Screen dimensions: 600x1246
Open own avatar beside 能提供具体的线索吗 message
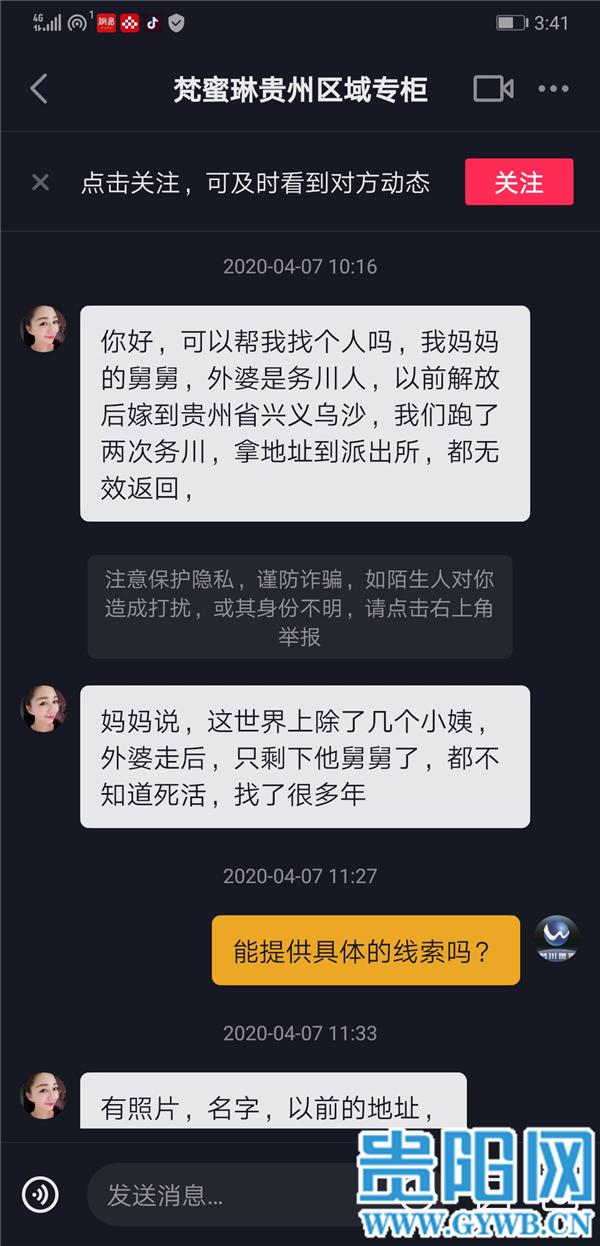556,938
